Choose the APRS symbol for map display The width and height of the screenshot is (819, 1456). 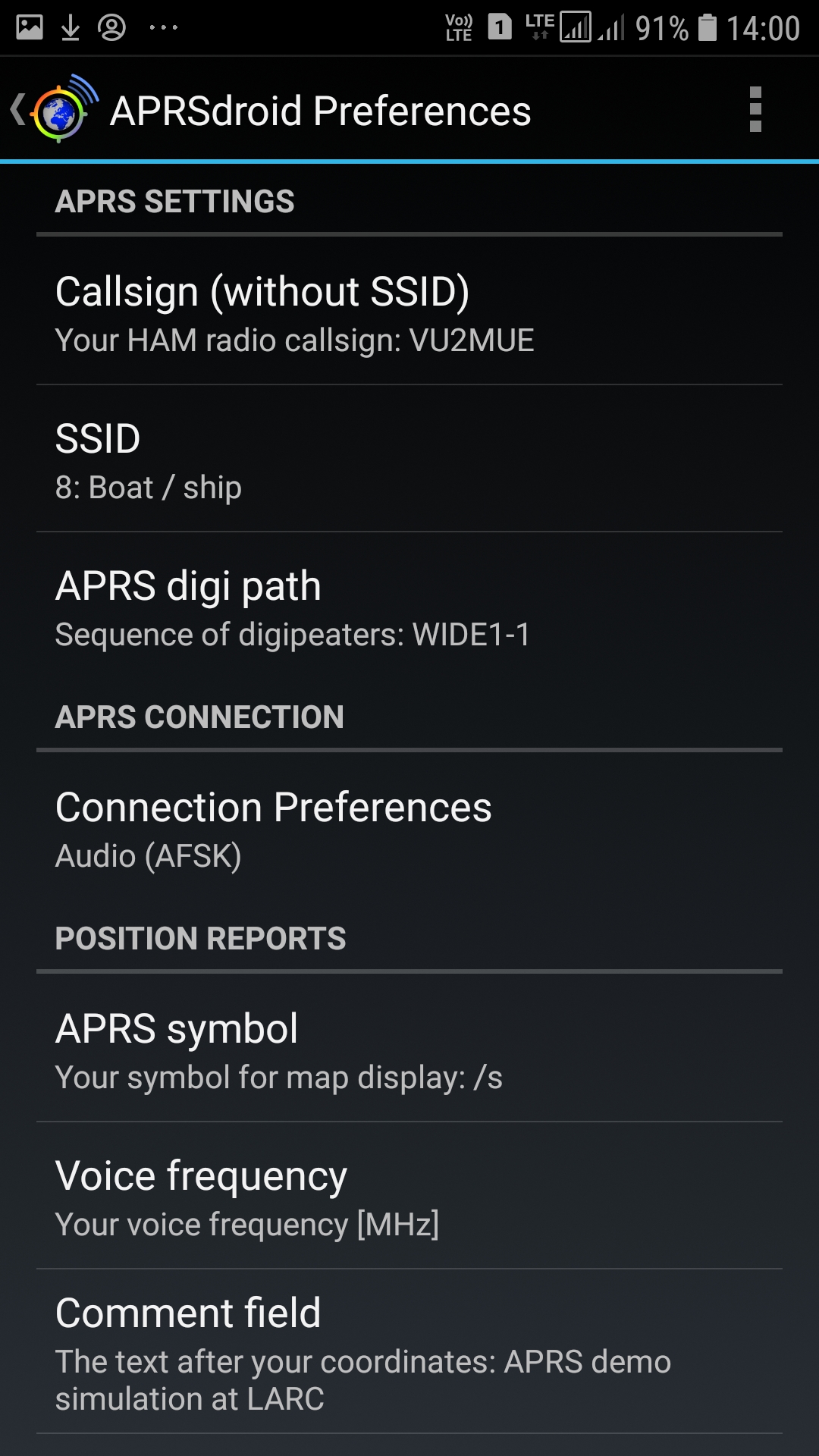[409, 1050]
